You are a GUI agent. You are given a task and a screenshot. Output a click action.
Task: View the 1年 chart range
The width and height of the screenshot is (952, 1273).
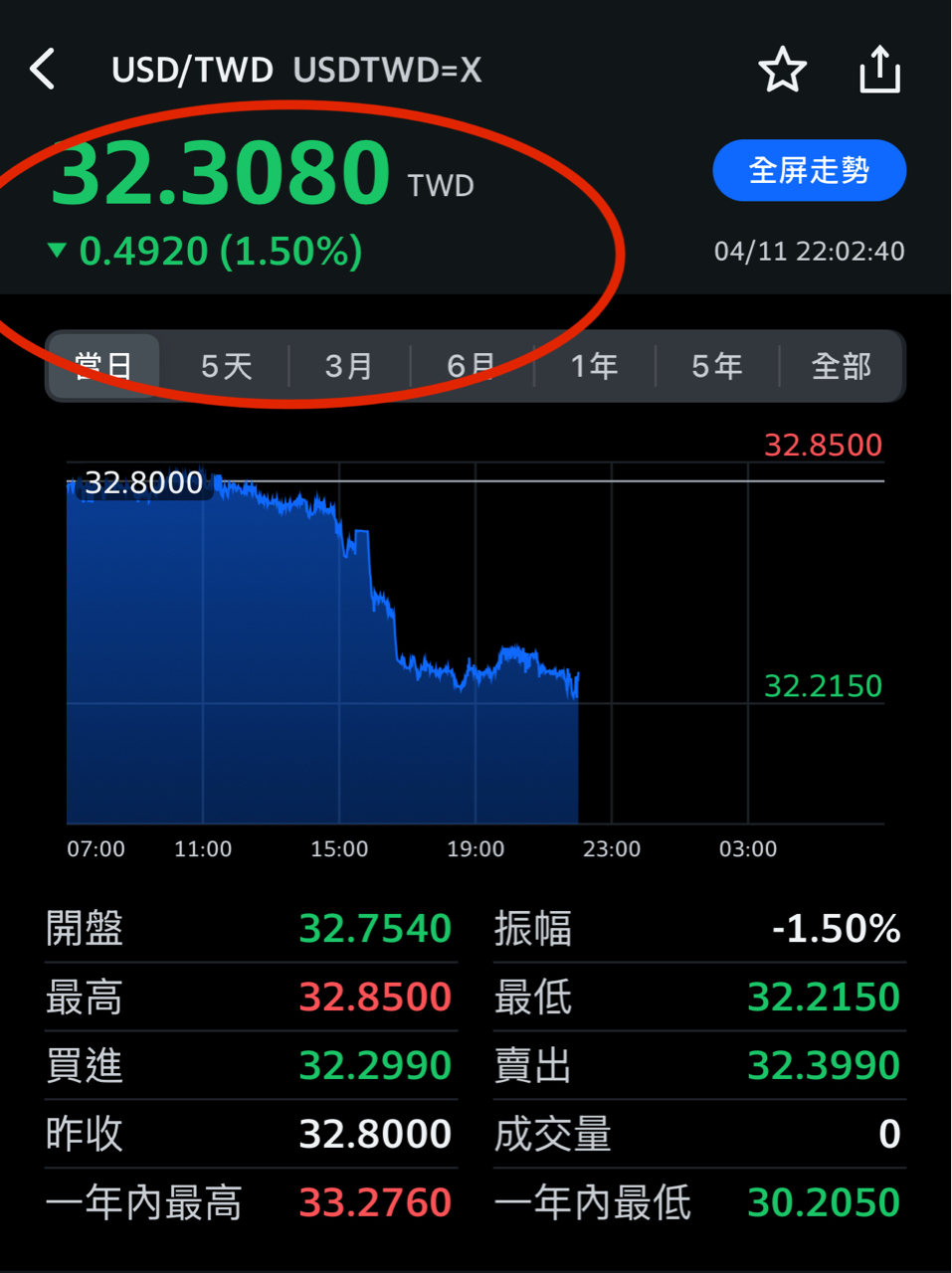594,366
